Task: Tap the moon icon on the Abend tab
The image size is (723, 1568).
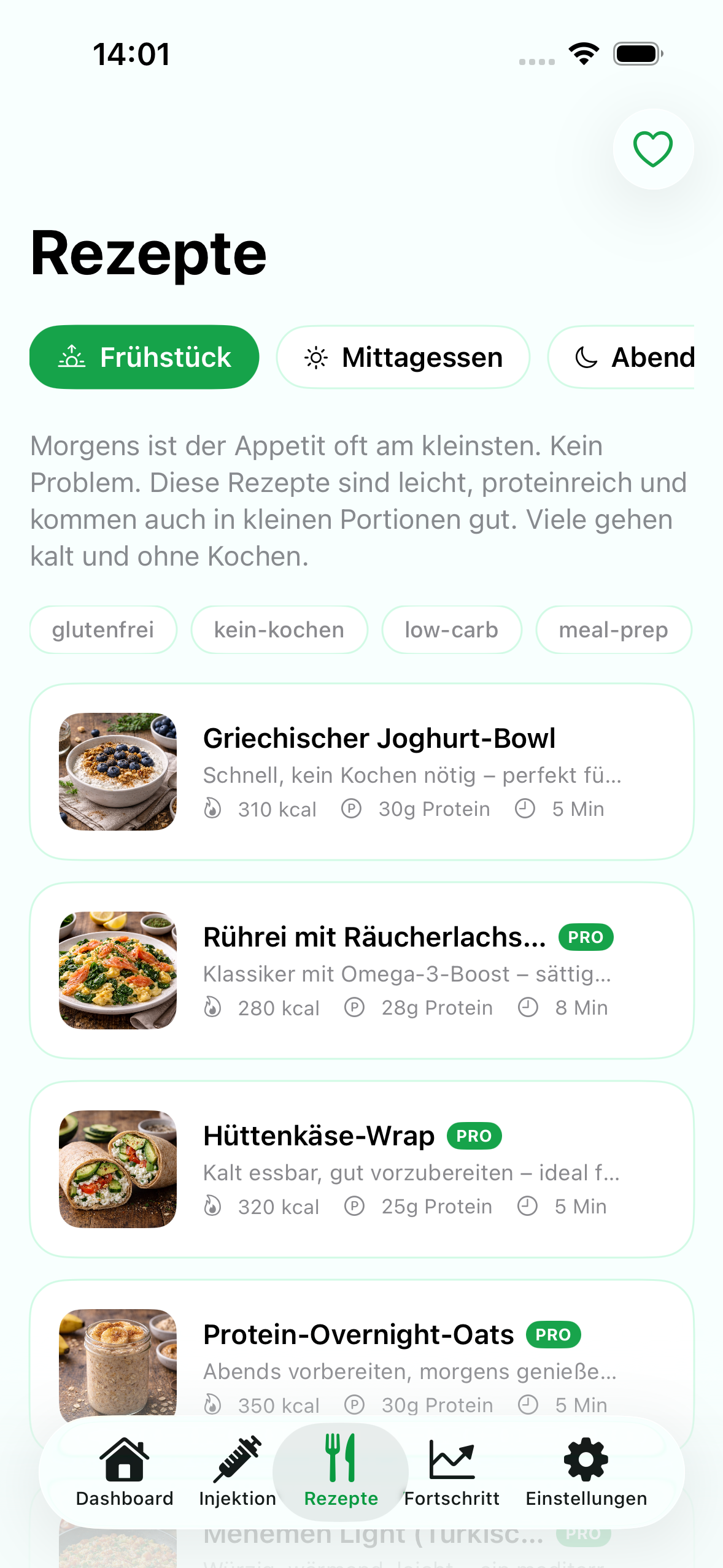Action: pos(585,357)
